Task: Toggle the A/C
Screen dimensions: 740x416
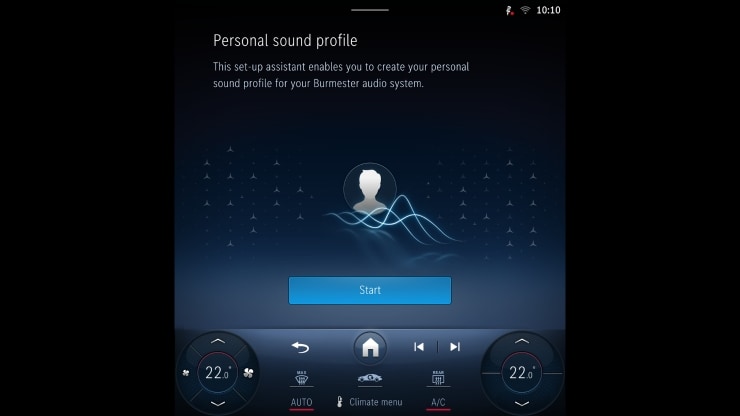Action: pos(438,402)
